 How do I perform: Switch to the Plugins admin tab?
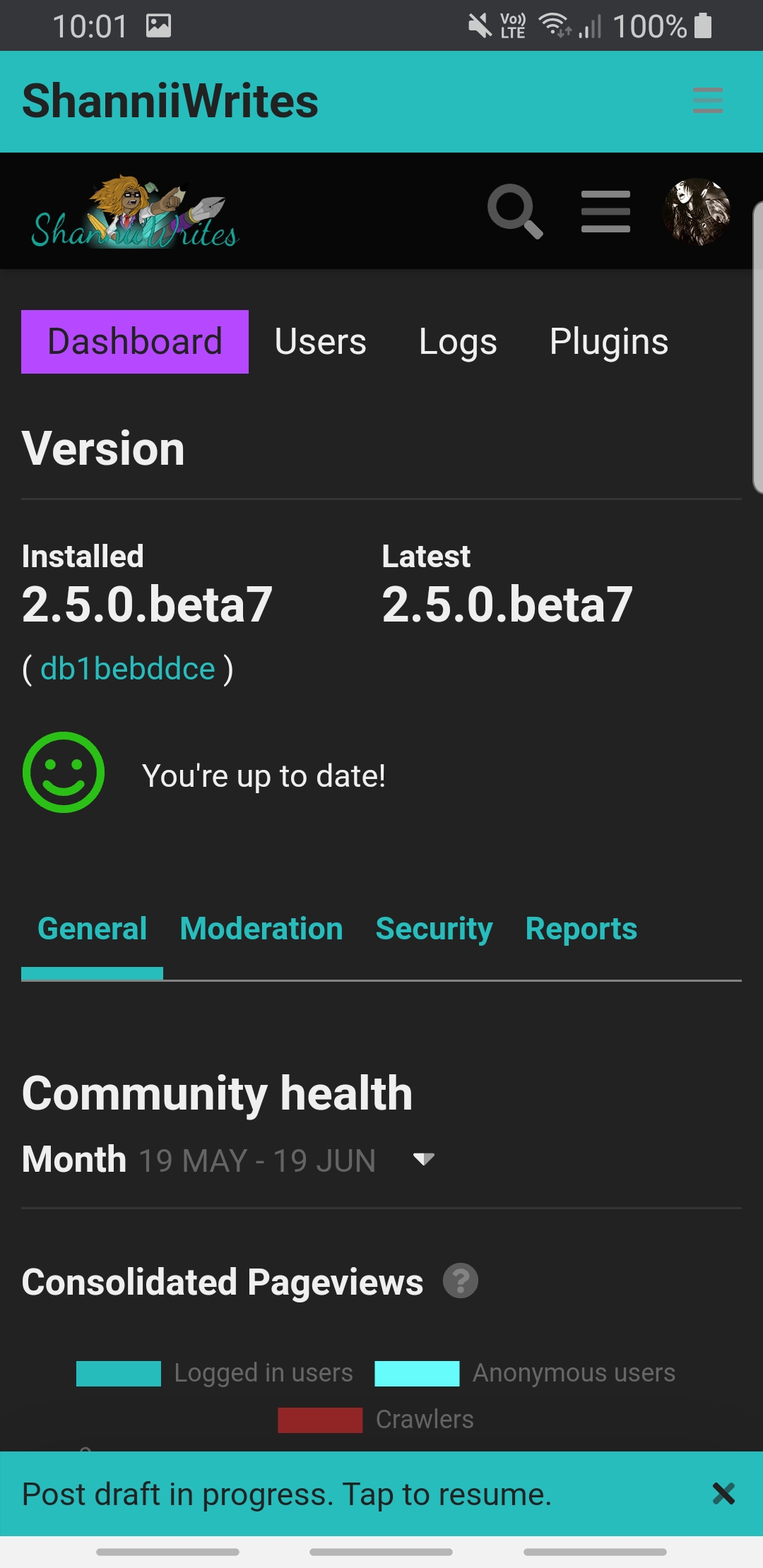pyautogui.click(x=609, y=342)
